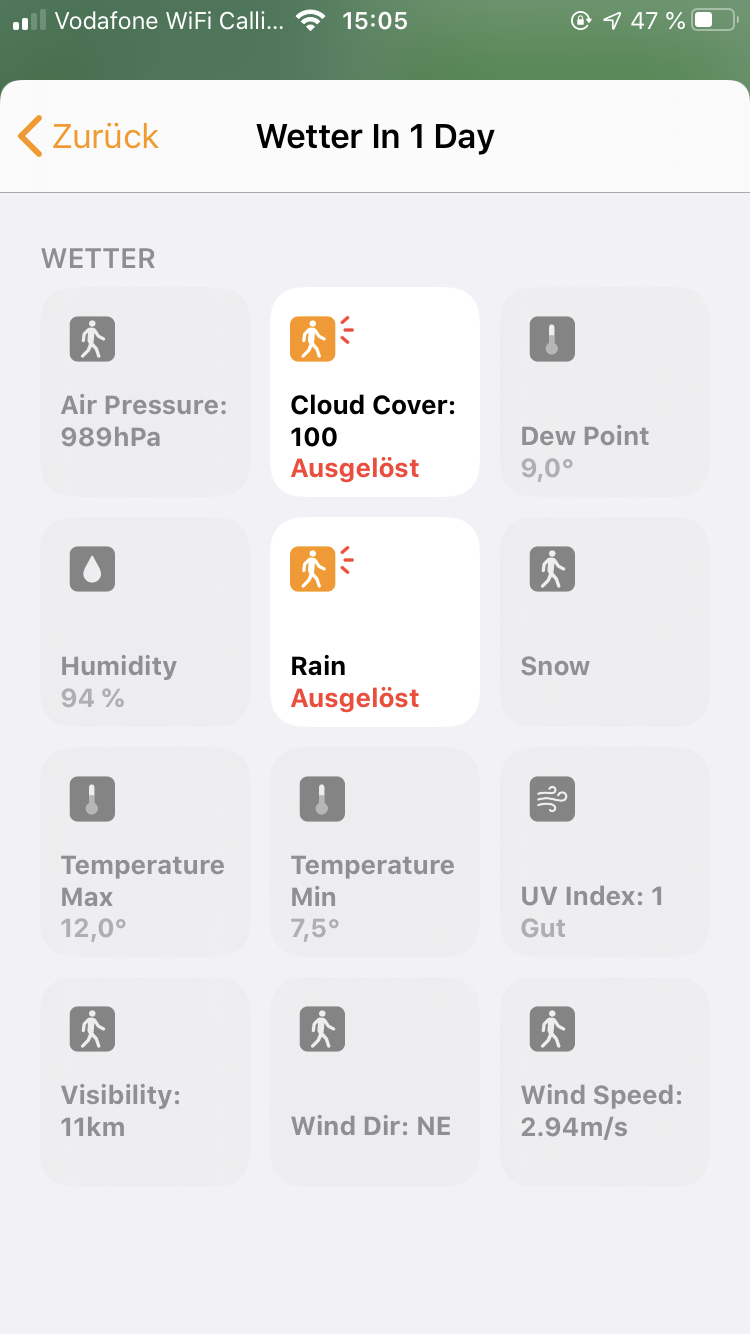Open the Temperature Max tile
Screen dimensions: 750x1334
145,852
